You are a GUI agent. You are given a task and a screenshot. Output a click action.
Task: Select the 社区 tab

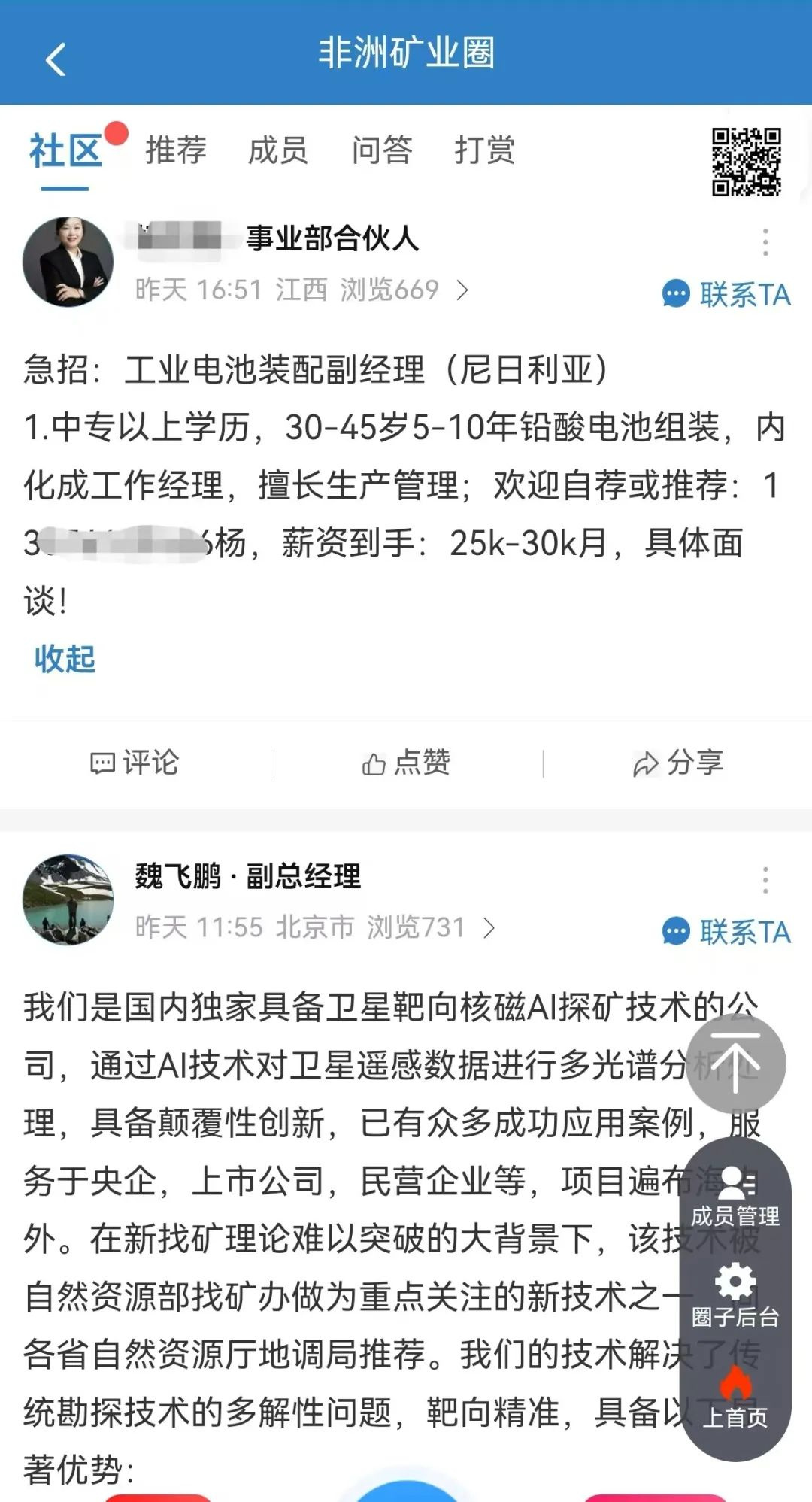point(65,151)
